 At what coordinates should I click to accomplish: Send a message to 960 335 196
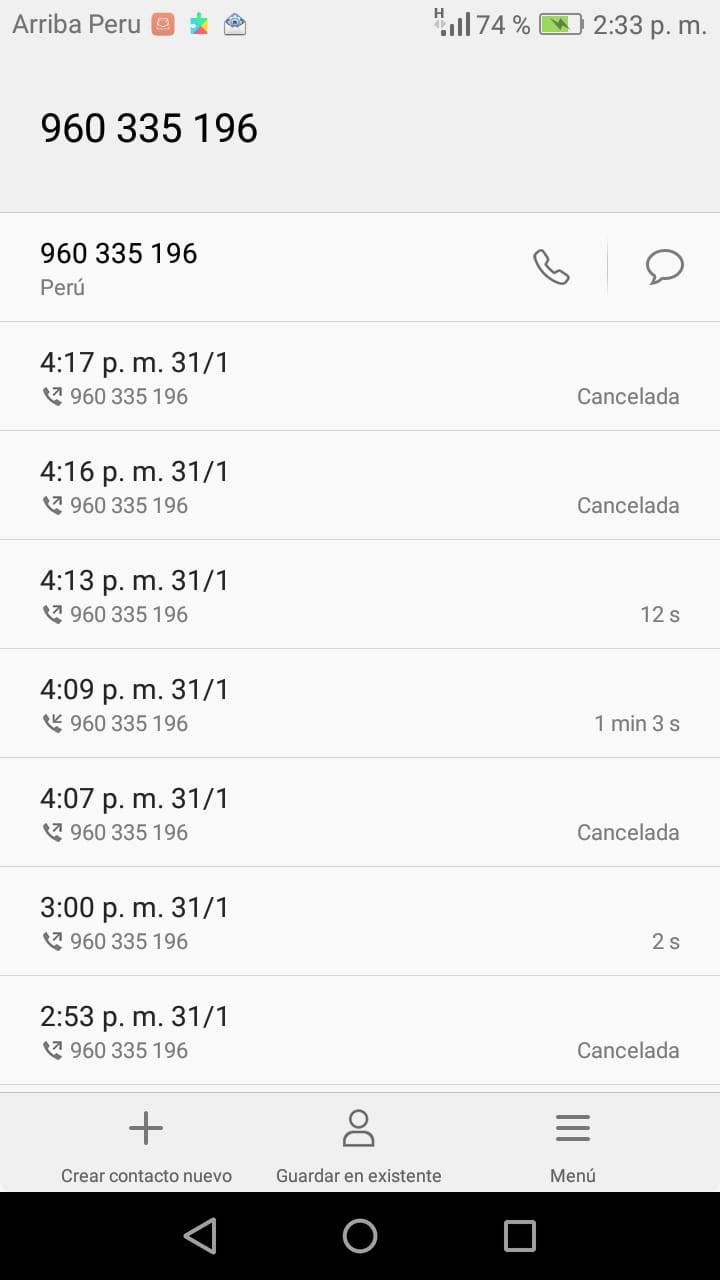(x=665, y=267)
